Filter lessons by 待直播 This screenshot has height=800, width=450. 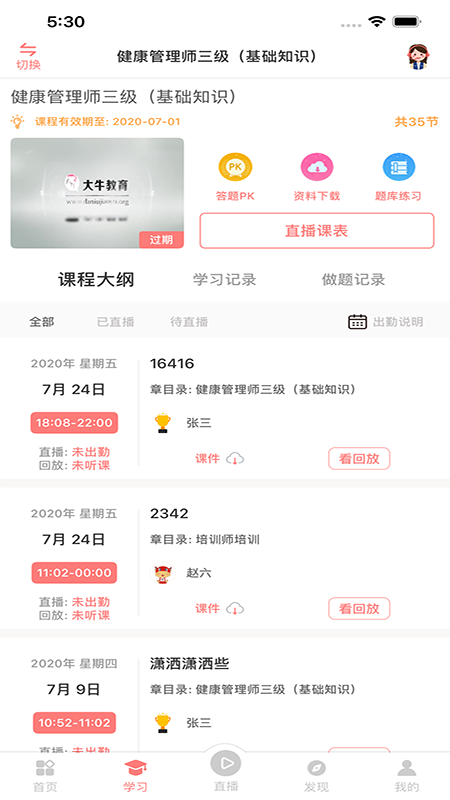tap(189, 322)
